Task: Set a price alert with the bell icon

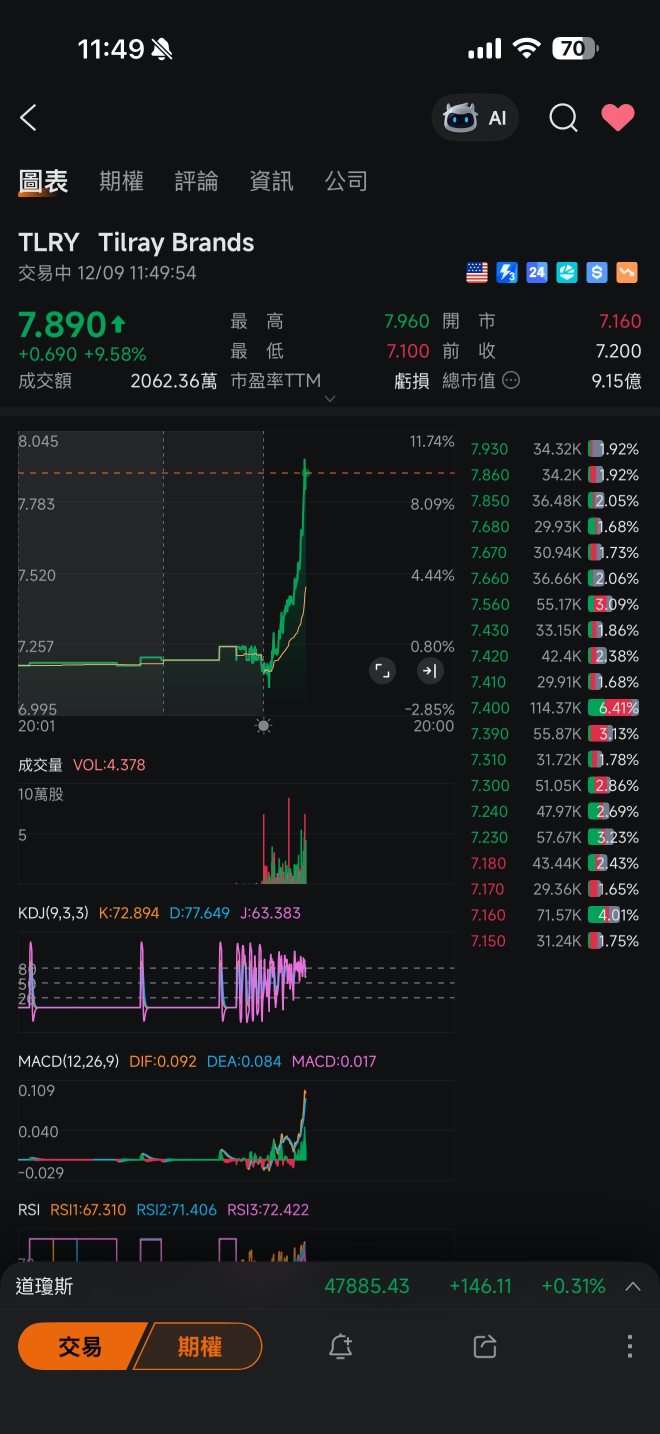Action: 340,1346
